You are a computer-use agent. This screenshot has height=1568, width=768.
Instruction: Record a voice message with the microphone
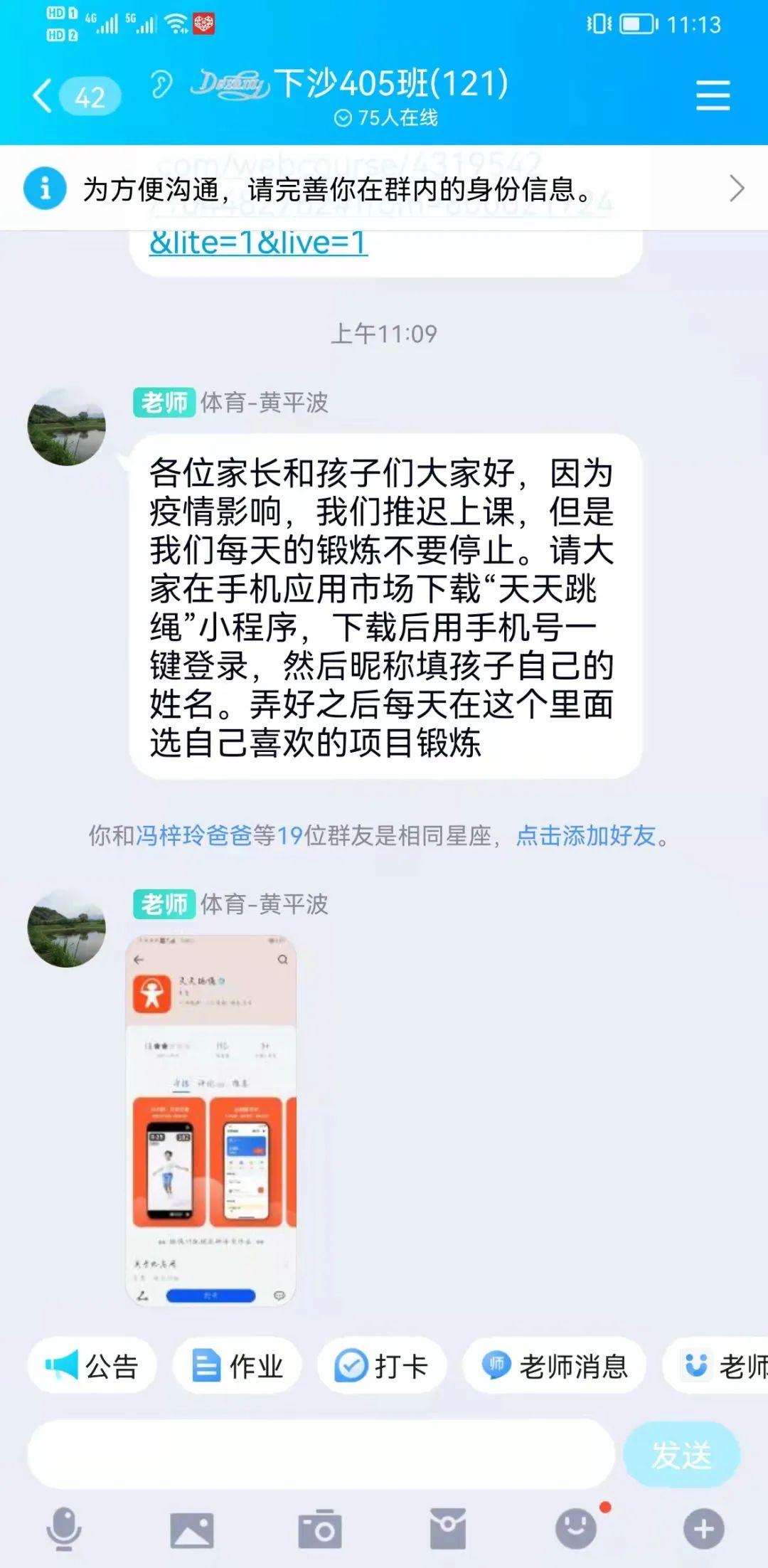click(64, 1528)
